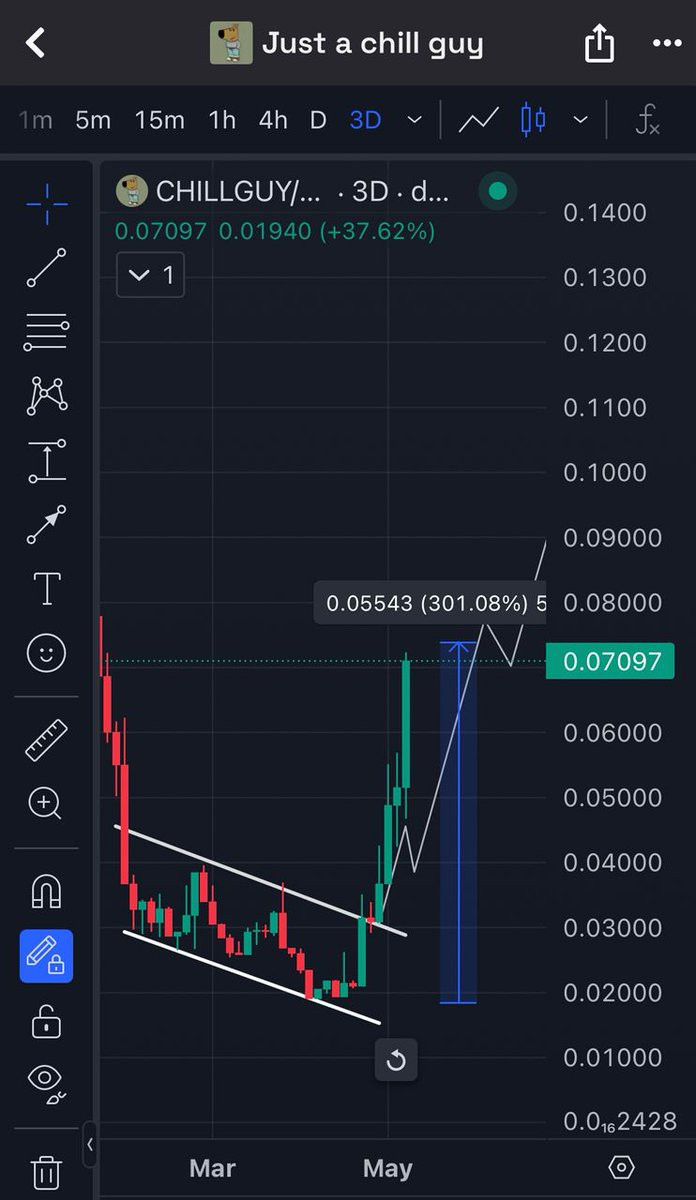Select the 5m timeframe

93,121
